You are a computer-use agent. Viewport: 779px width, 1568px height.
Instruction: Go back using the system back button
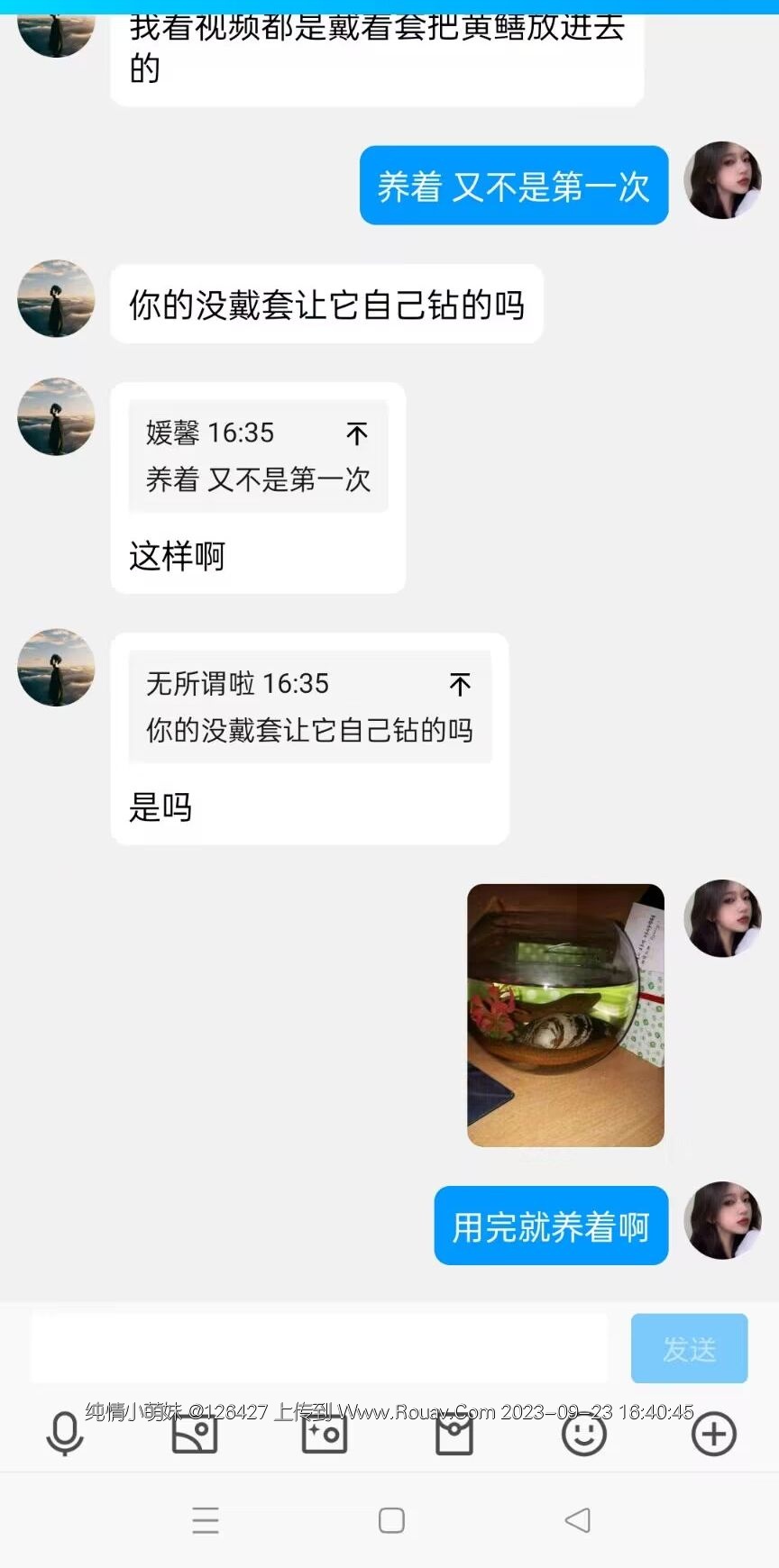coord(577,1520)
